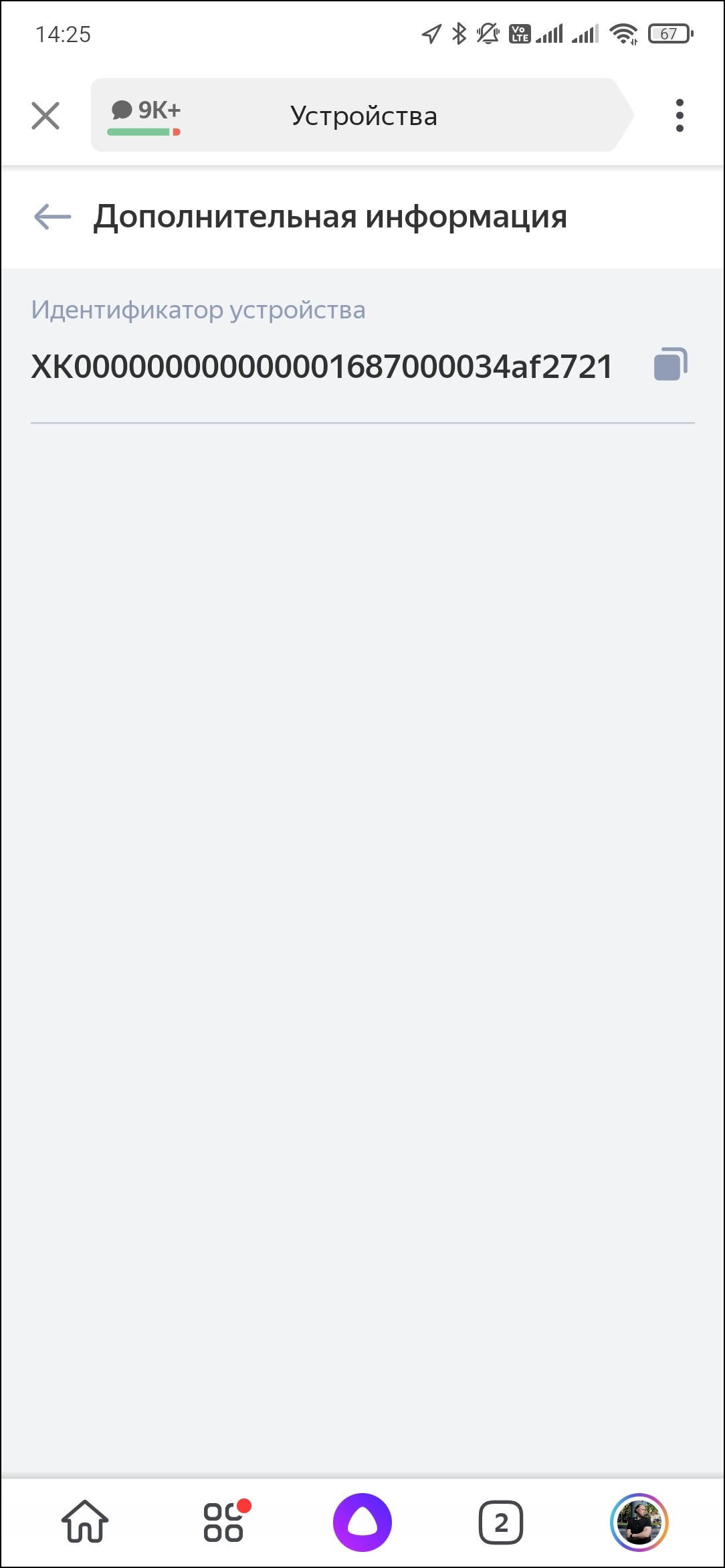Viewport: 725px width, 1568px height.
Task: Go back from Дополнительная информация
Action: click(52, 217)
